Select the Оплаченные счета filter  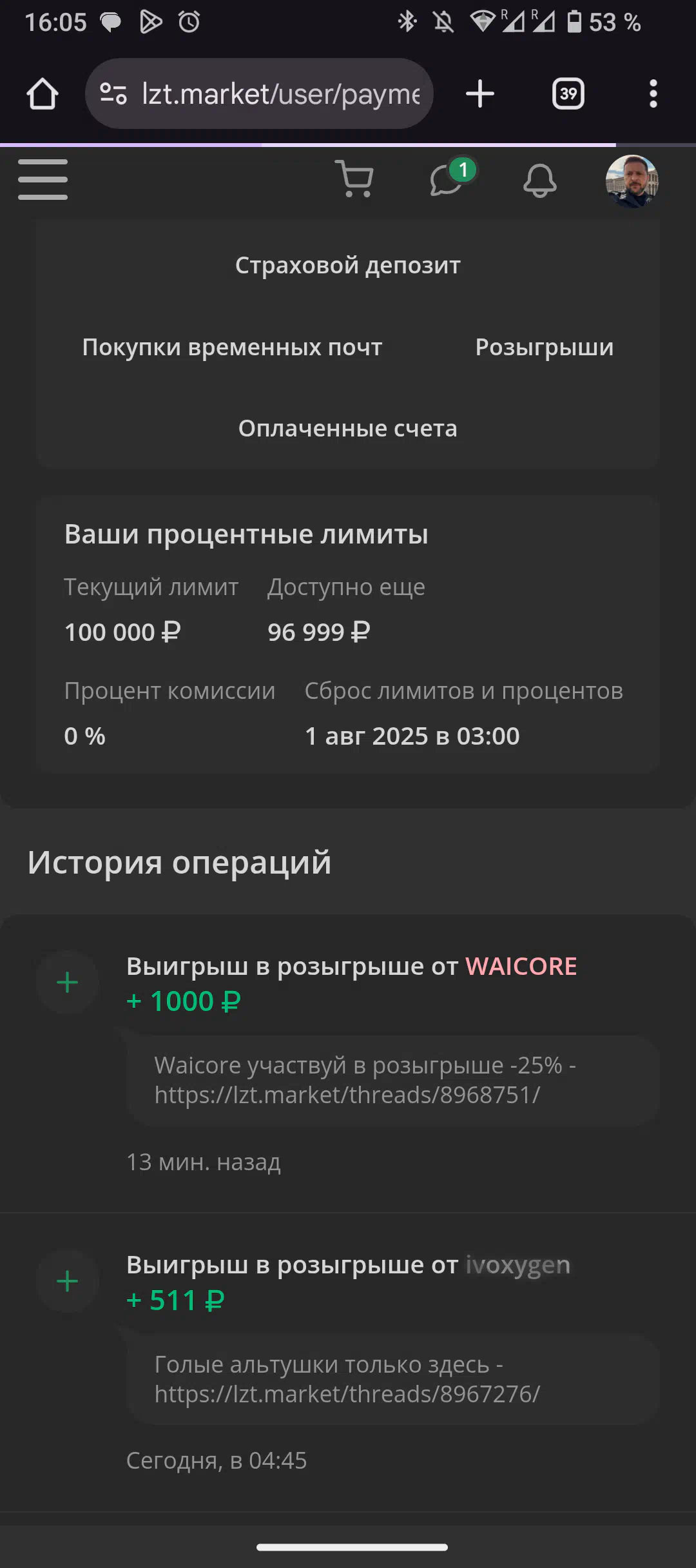(348, 429)
